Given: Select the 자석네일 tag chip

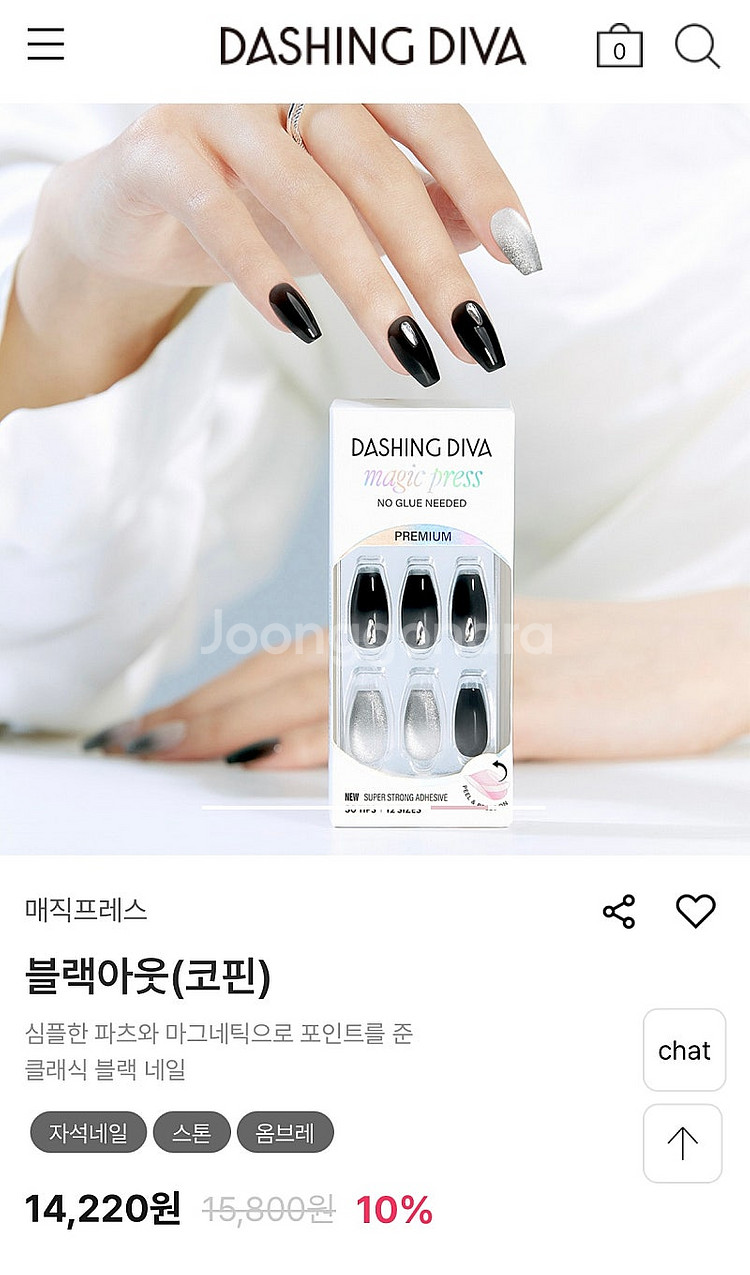Looking at the screenshot, I should coord(88,1133).
